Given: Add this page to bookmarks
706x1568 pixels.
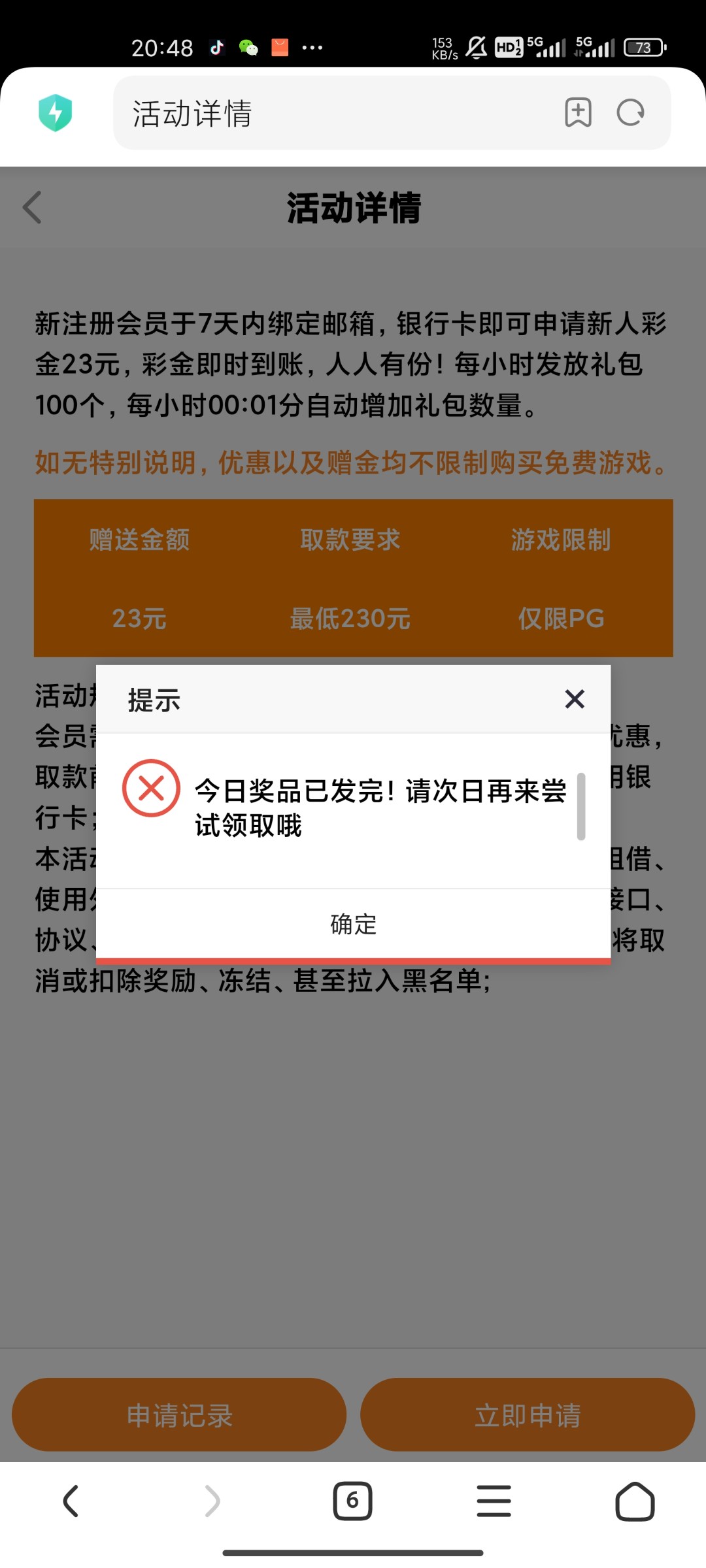Looking at the screenshot, I should pyautogui.click(x=578, y=112).
